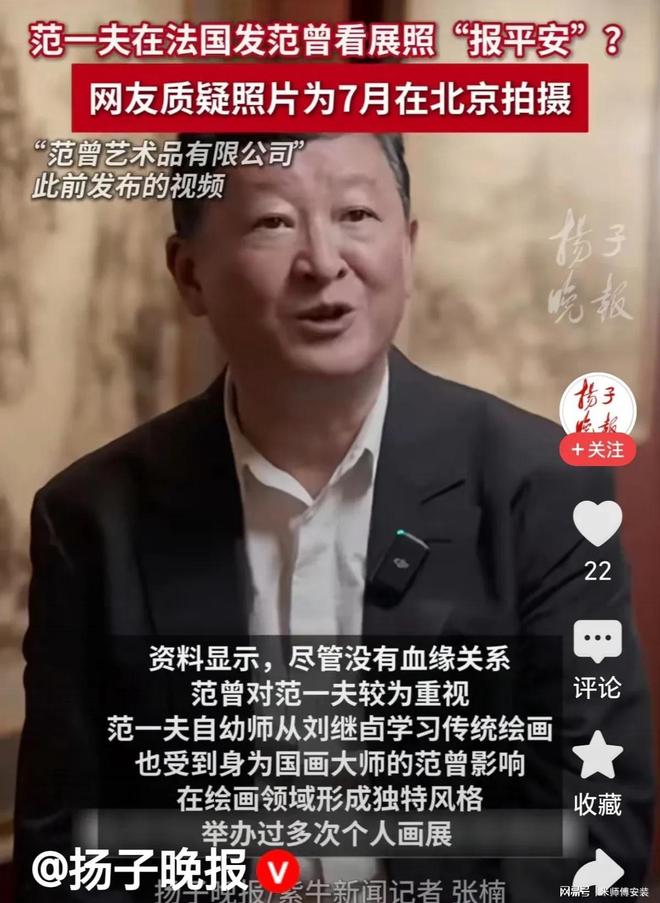Add the video to 收藏 favorites
Viewport: 660px width, 903px height.
[x=597, y=756]
